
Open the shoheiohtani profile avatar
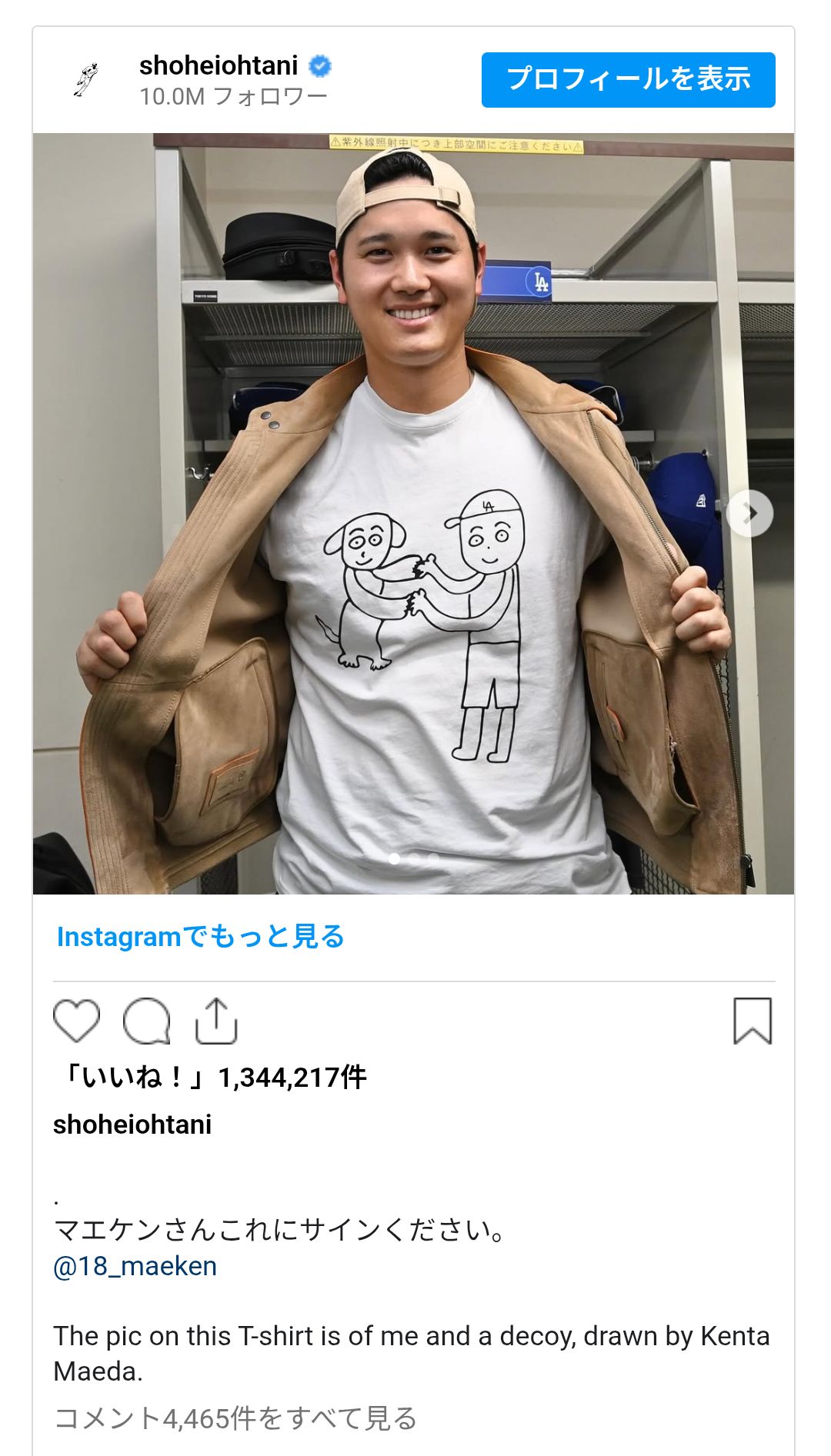[x=87, y=79]
